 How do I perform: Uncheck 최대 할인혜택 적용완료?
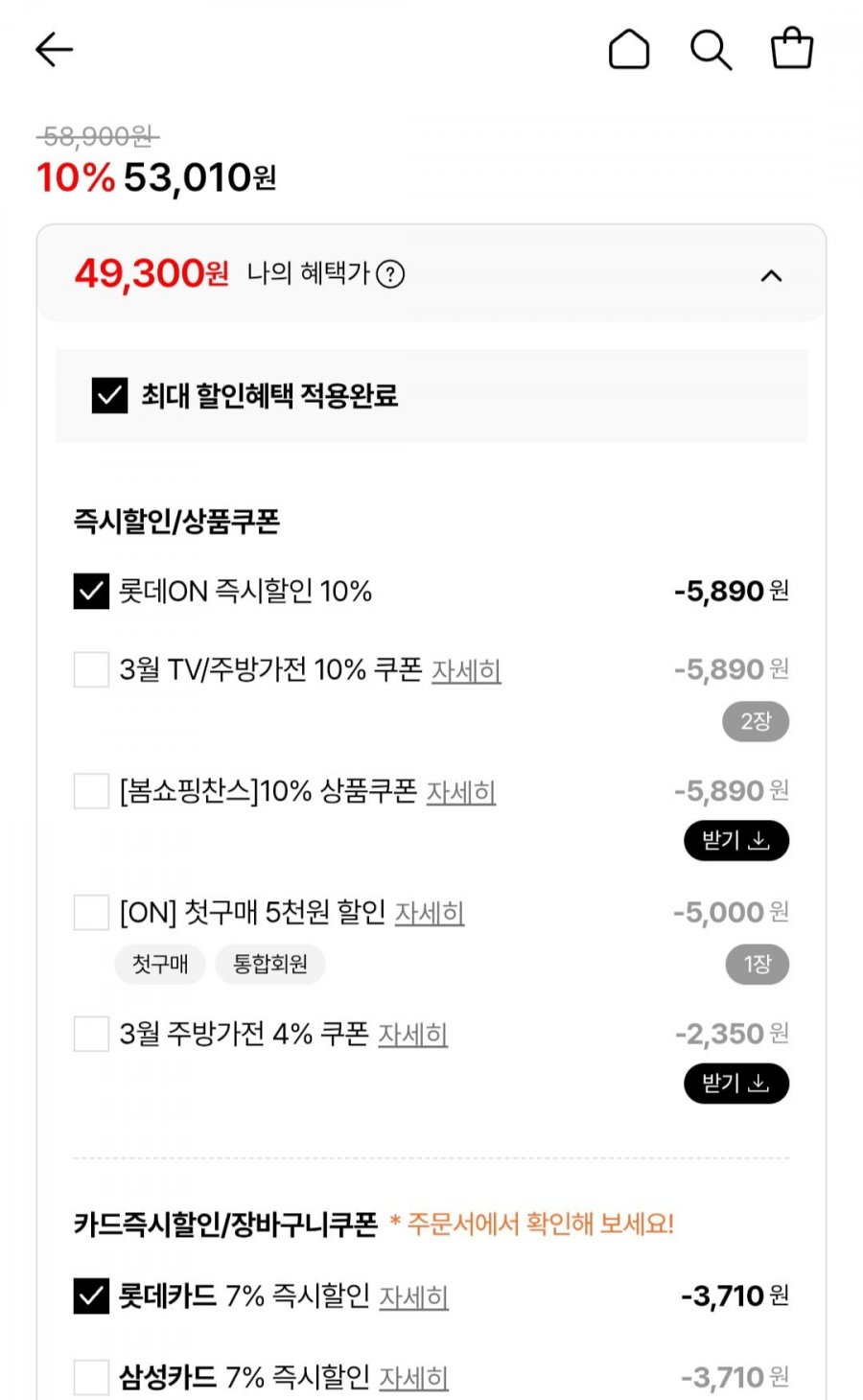click(x=109, y=395)
